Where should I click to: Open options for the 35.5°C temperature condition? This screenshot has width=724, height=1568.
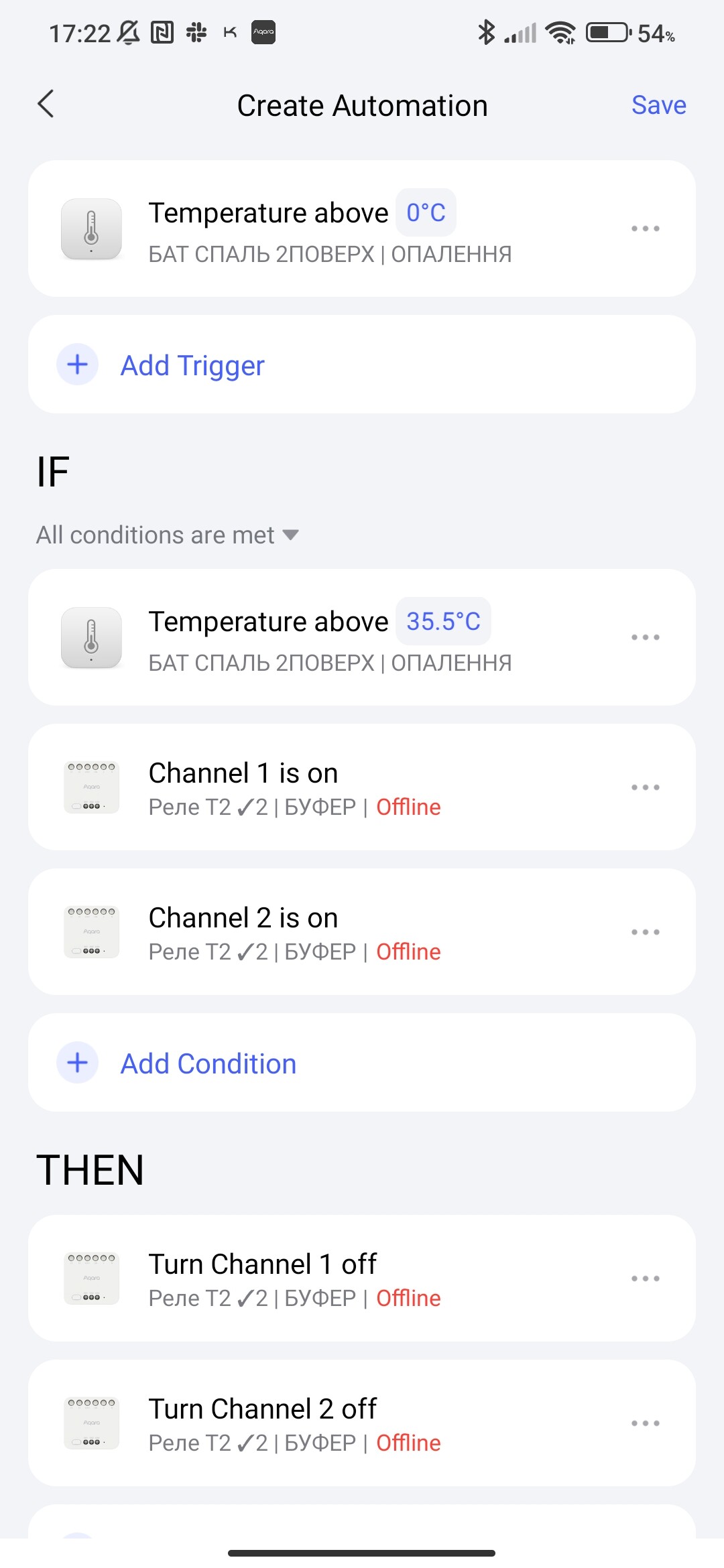click(645, 637)
